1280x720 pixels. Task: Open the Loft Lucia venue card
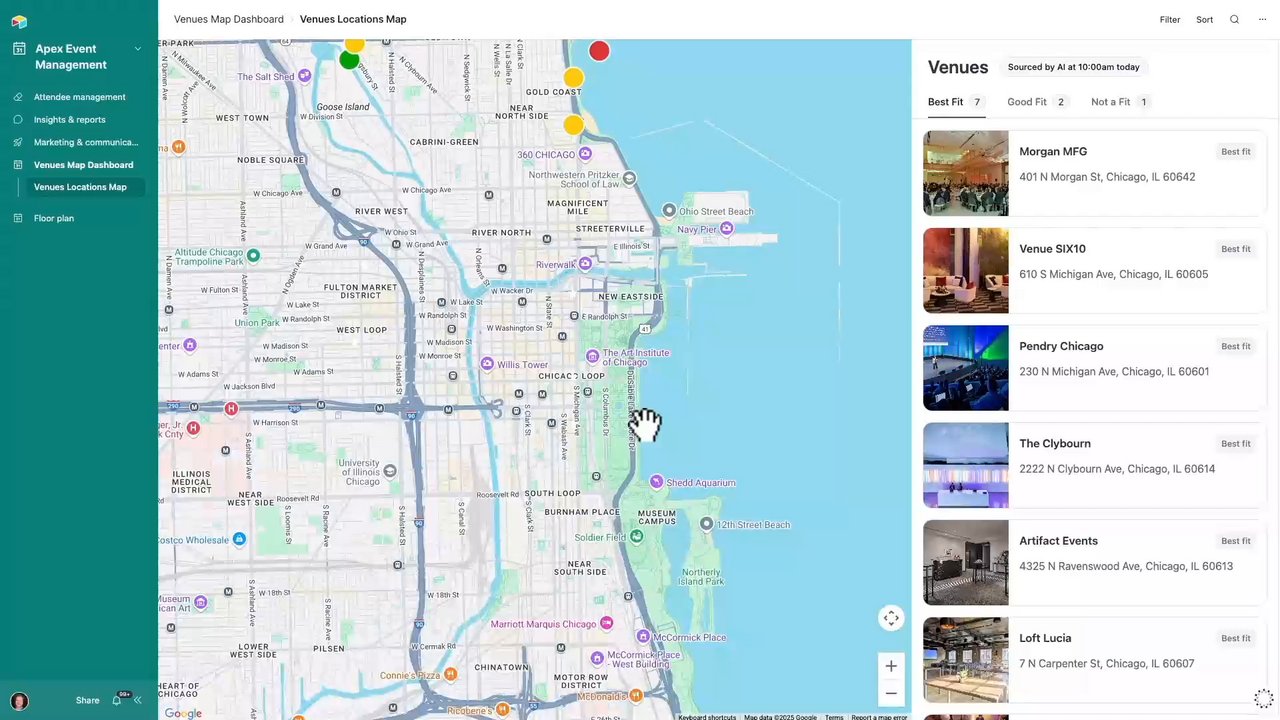pos(1094,659)
